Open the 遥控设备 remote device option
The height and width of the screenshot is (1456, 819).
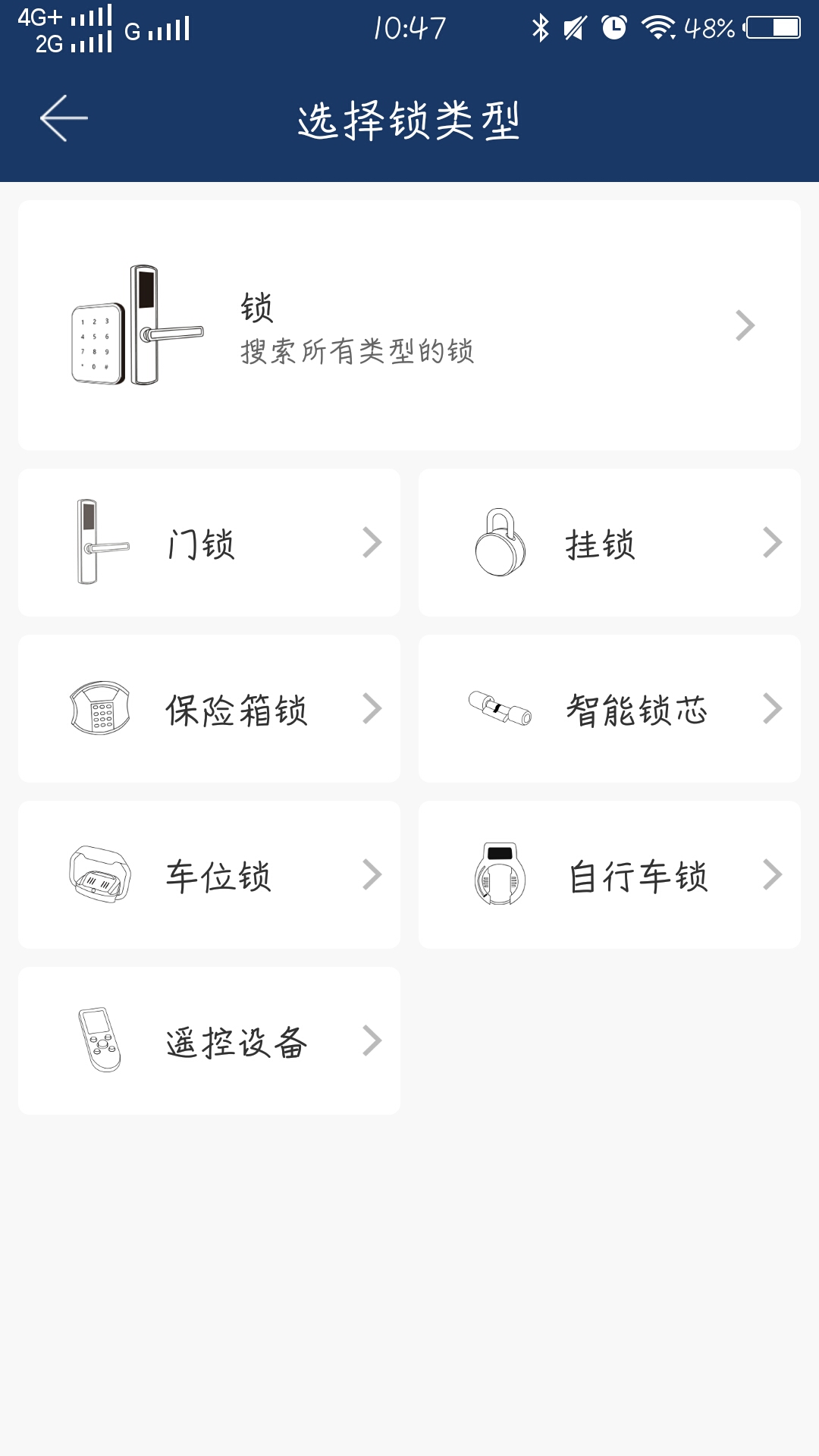209,1041
